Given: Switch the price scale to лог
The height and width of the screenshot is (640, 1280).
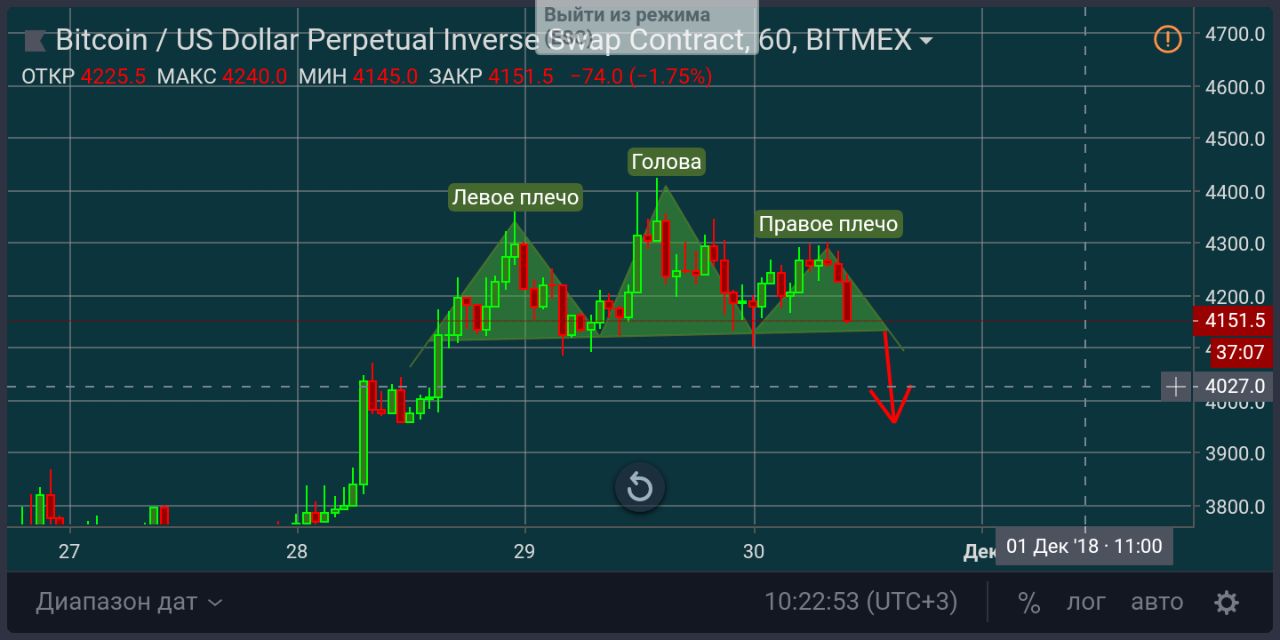Looking at the screenshot, I should [x=1085, y=602].
